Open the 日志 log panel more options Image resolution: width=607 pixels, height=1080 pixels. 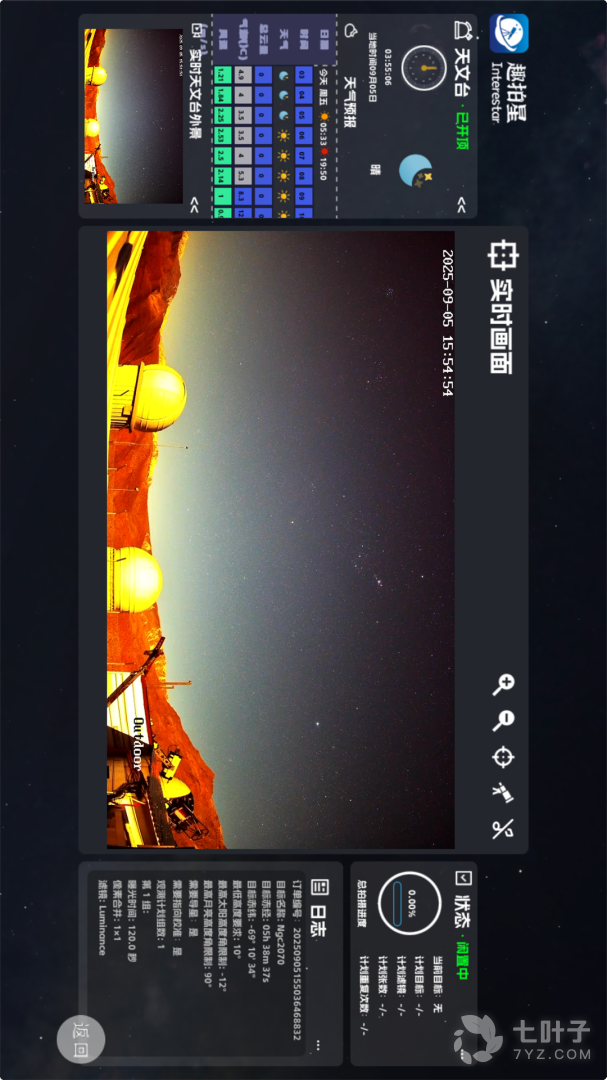pyautogui.click(x=320, y=1045)
